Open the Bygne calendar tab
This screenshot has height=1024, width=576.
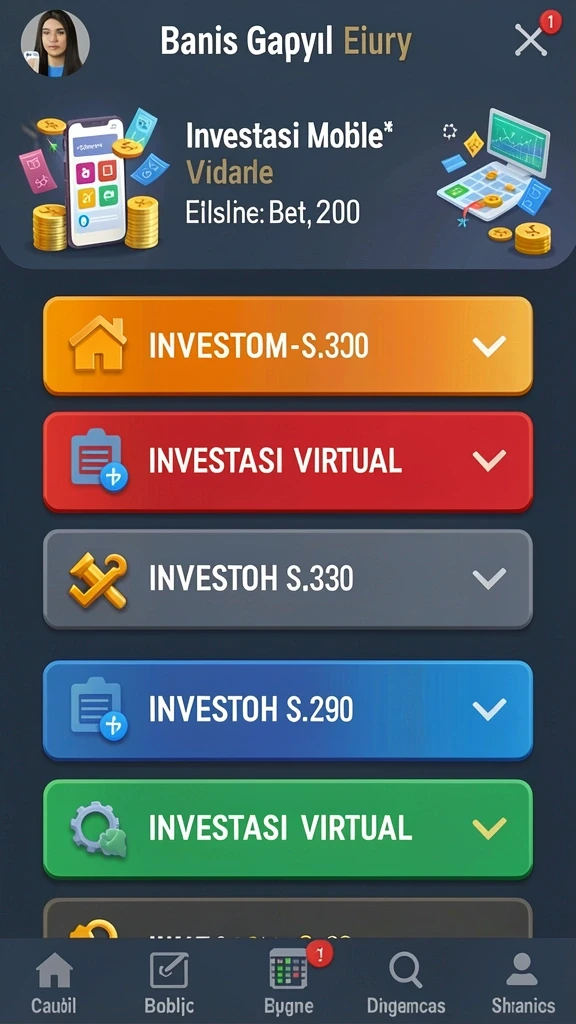click(x=289, y=982)
